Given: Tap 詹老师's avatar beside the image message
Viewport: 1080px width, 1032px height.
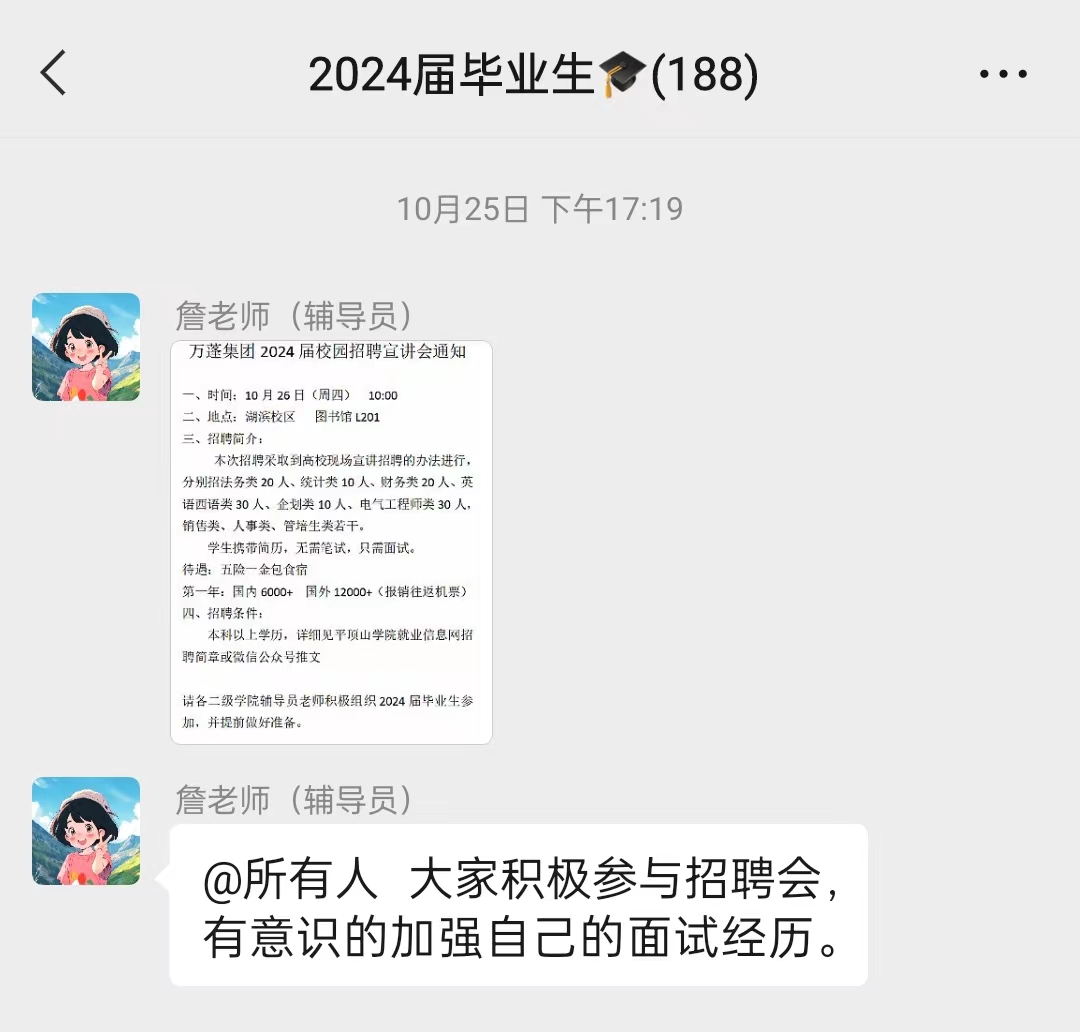Looking at the screenshot, I should pos(86,347).
